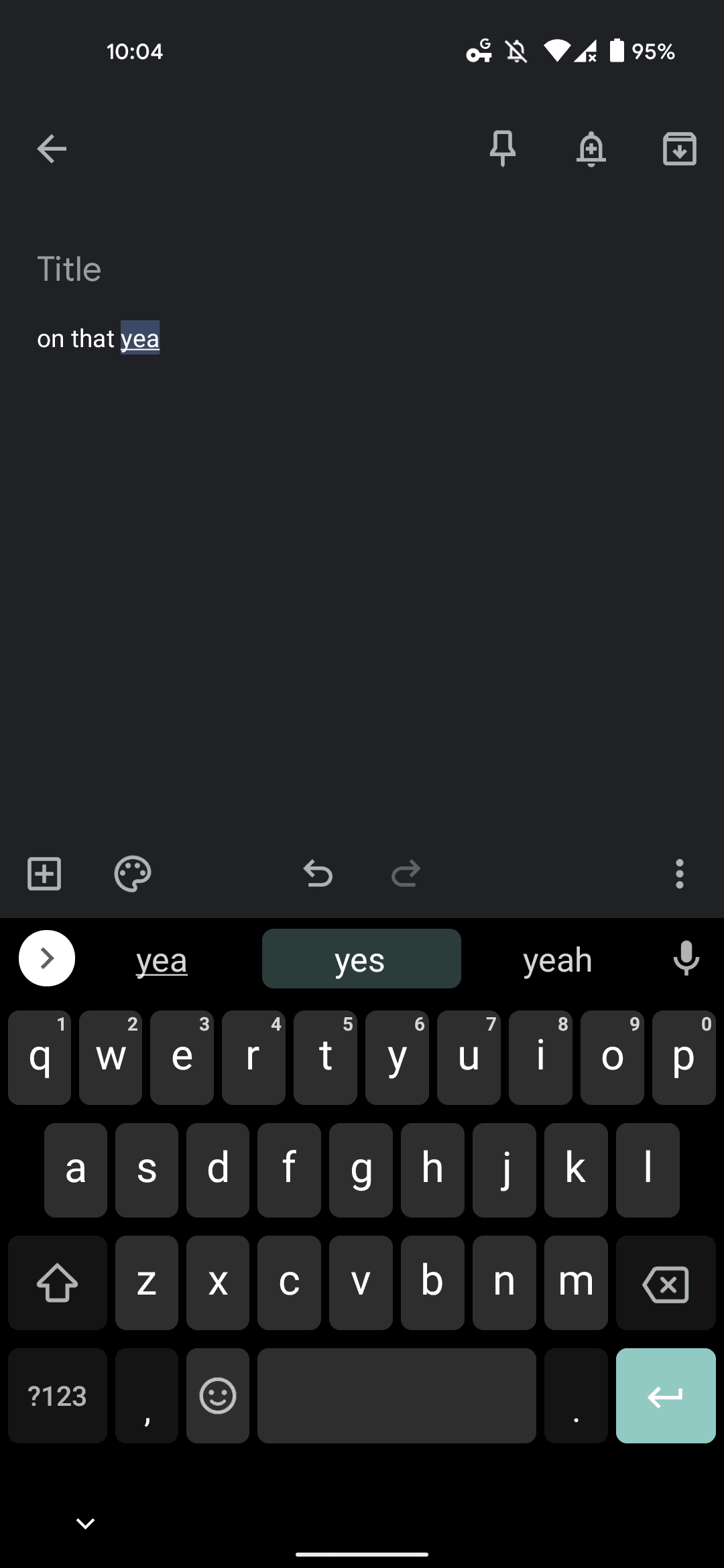Image resolution: width=724 pixels, height=1568 pixels.
Task: Archive this note
Action: pyautogui.click(x=680, y=149)
